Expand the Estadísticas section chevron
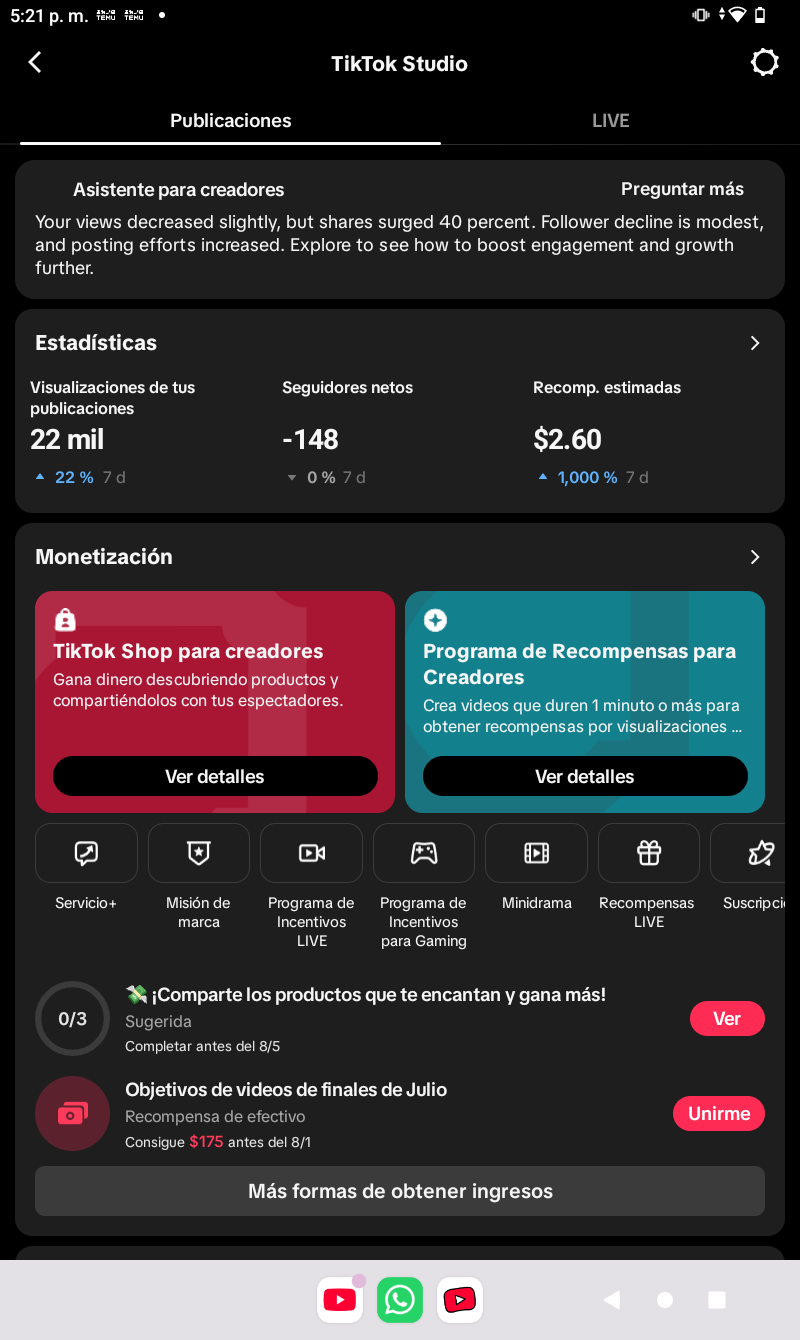 pyautogui.click(x=755, y=343)
